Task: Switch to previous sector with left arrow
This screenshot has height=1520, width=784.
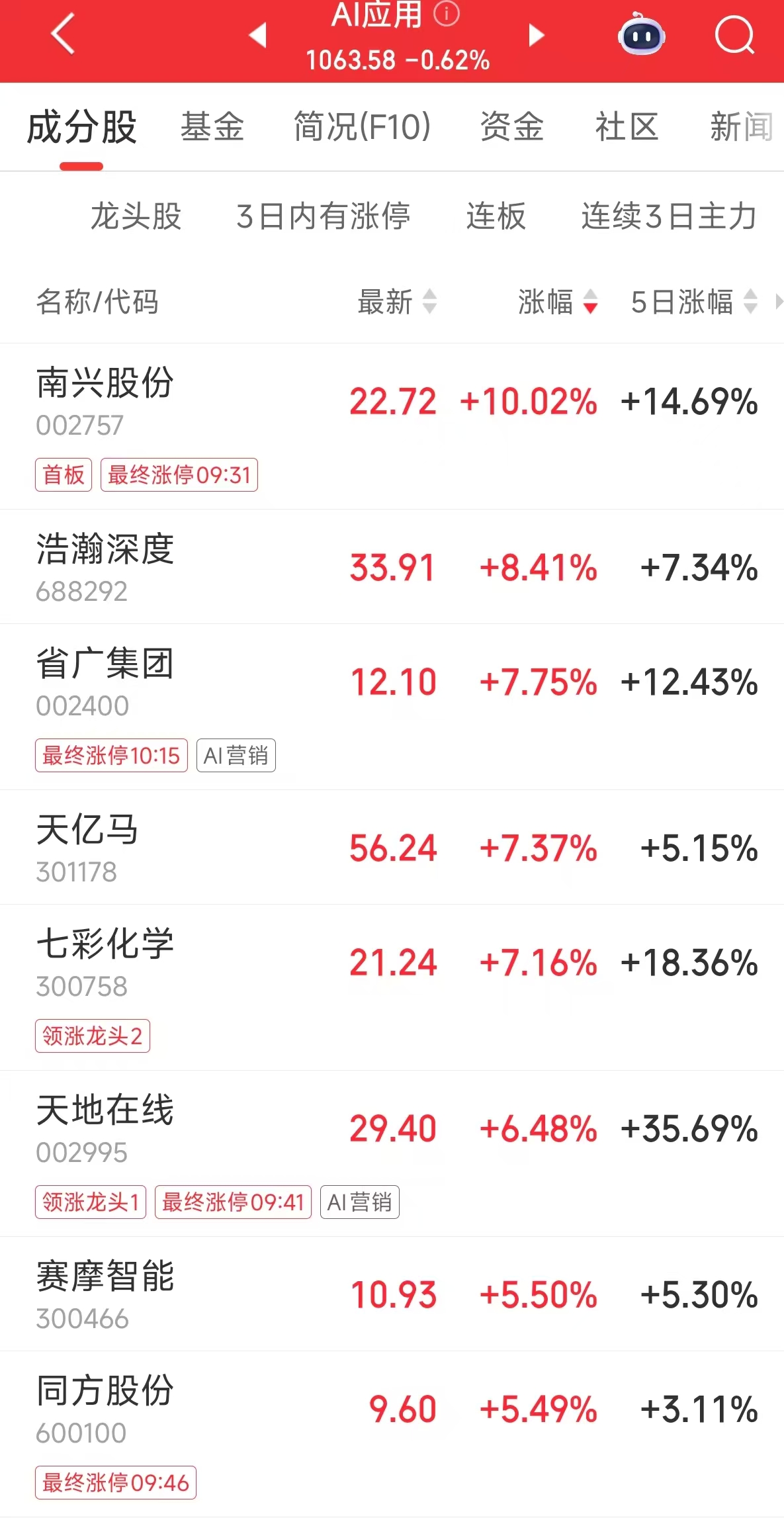Action: [x=259, y=34]
